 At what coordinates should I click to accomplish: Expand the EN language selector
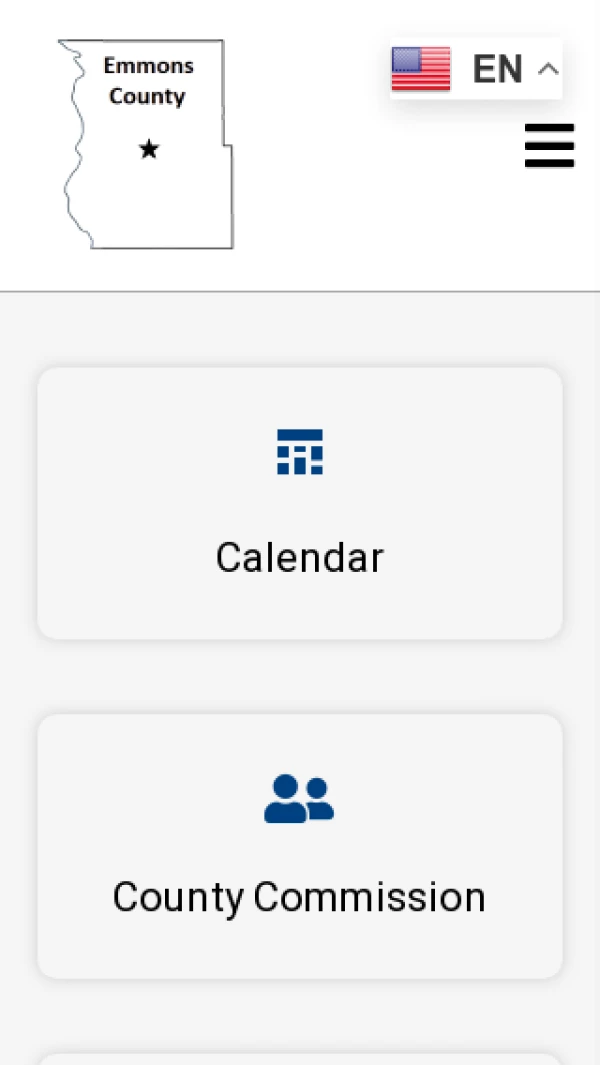(x=476, y=69)
